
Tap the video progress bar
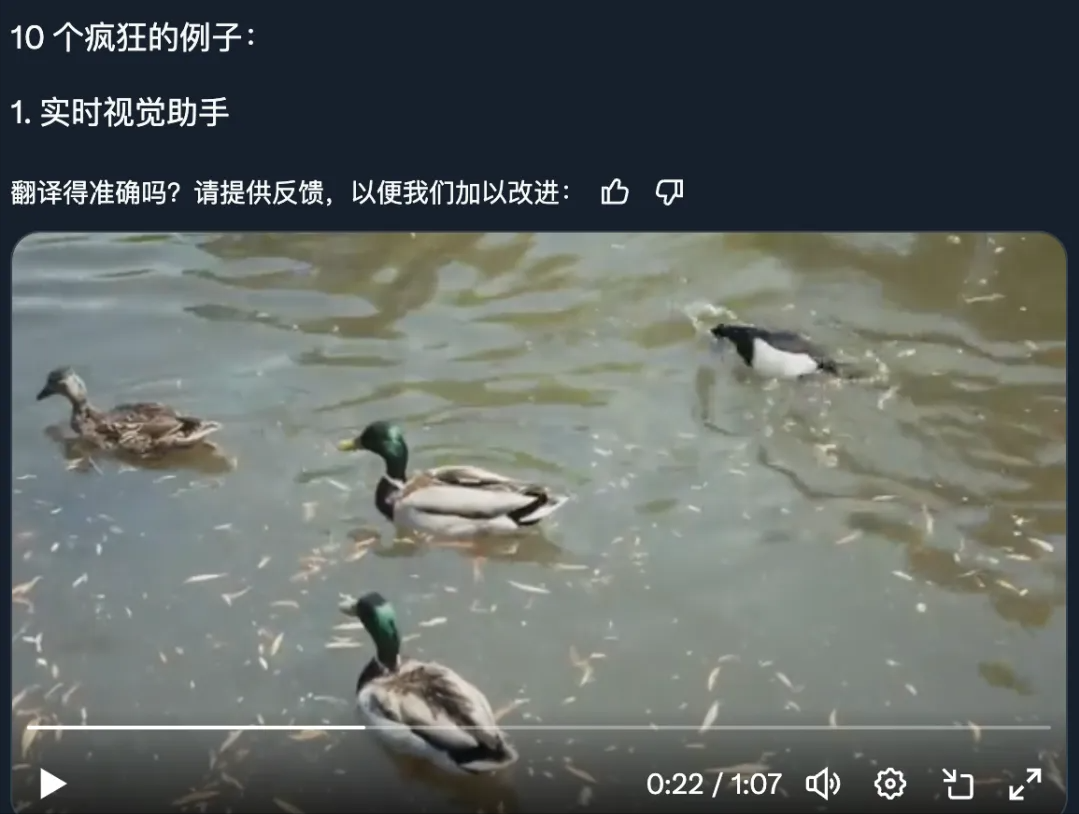click(600, 727)
